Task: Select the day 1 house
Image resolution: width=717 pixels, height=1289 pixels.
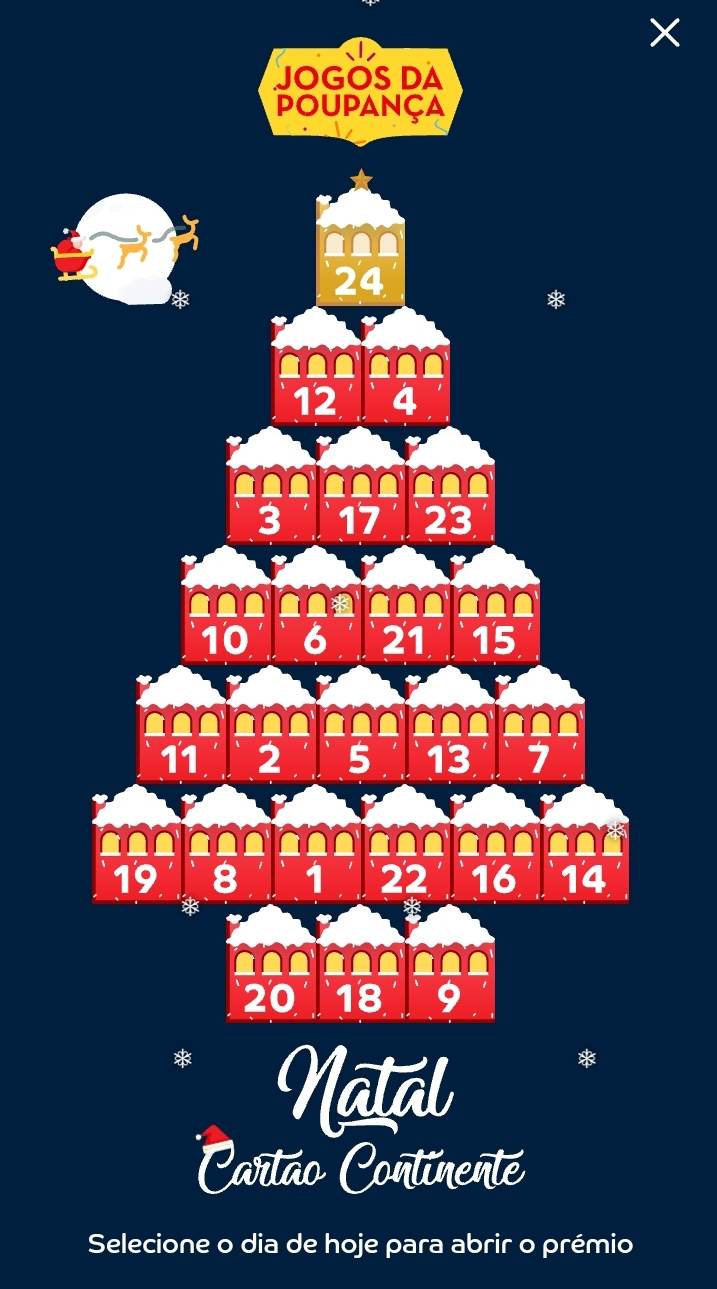Action: pos(316,844)
